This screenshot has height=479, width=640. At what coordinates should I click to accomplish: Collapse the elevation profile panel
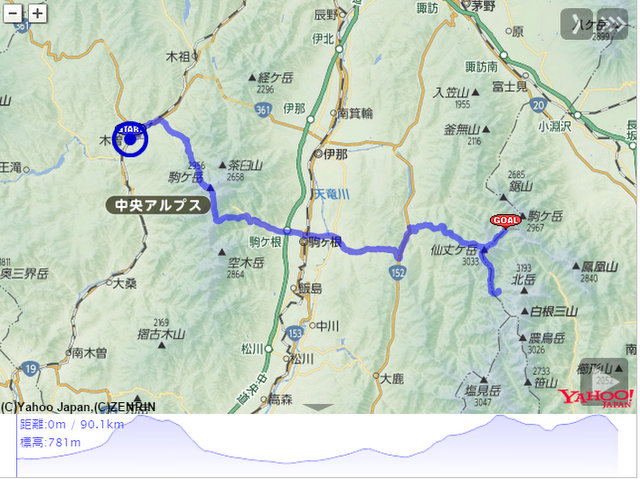click(x=319, y=407)
